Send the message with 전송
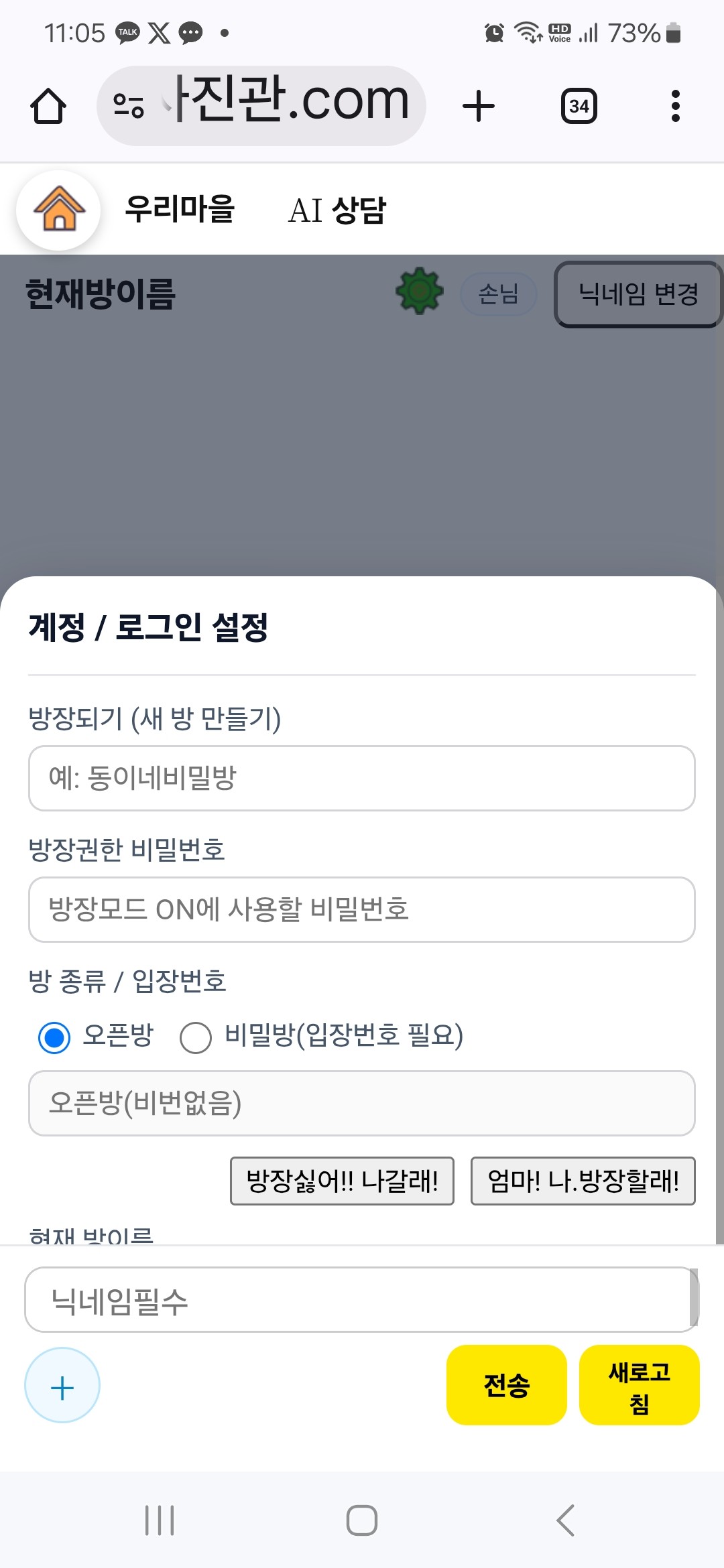This screenshot has height=1568, width=724. pyautogui.click(x=506, y=1384)
